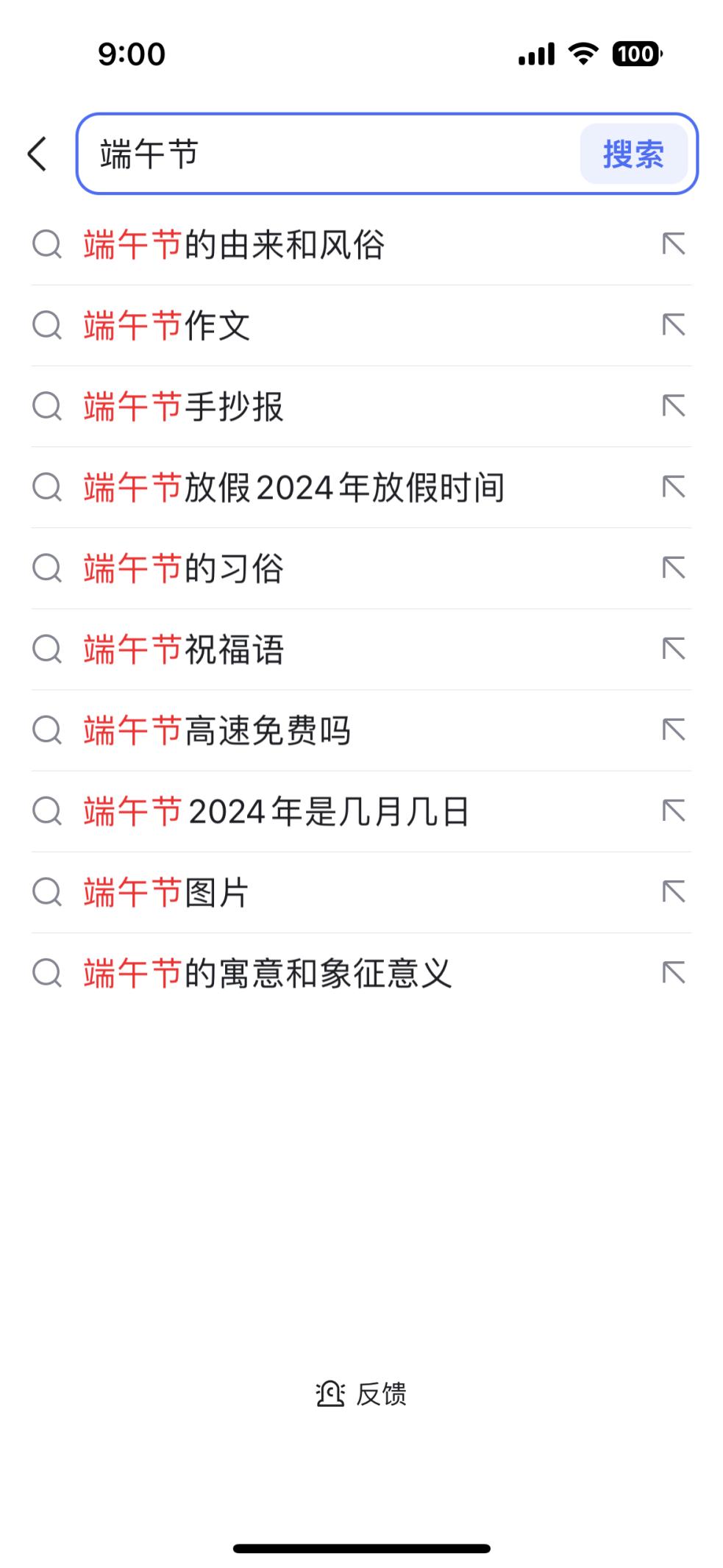Viewport: 723px width, 1568px height.
Task: Select the 端午节作文 suggestion
Action: pos(361,325)
